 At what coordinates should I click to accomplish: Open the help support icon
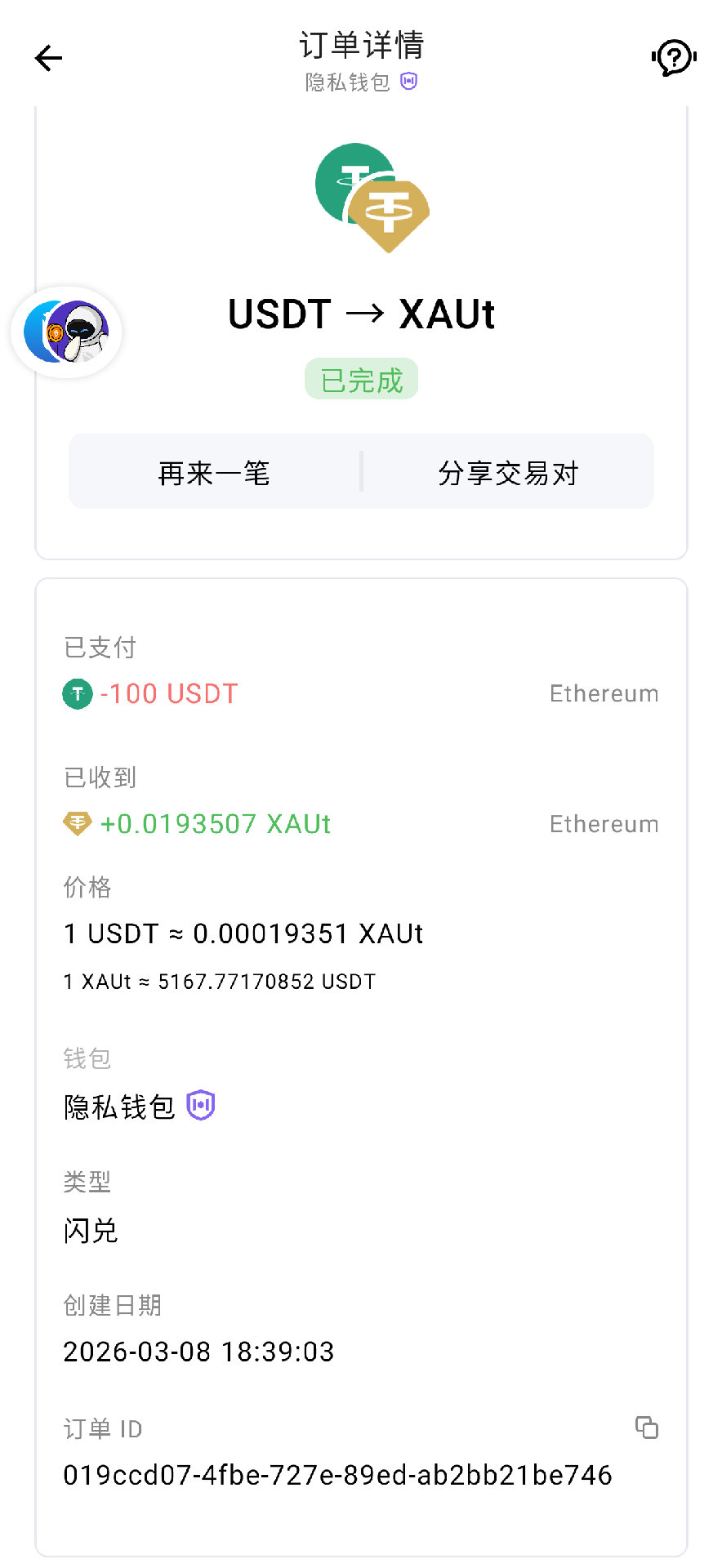[x=673, y=58]
